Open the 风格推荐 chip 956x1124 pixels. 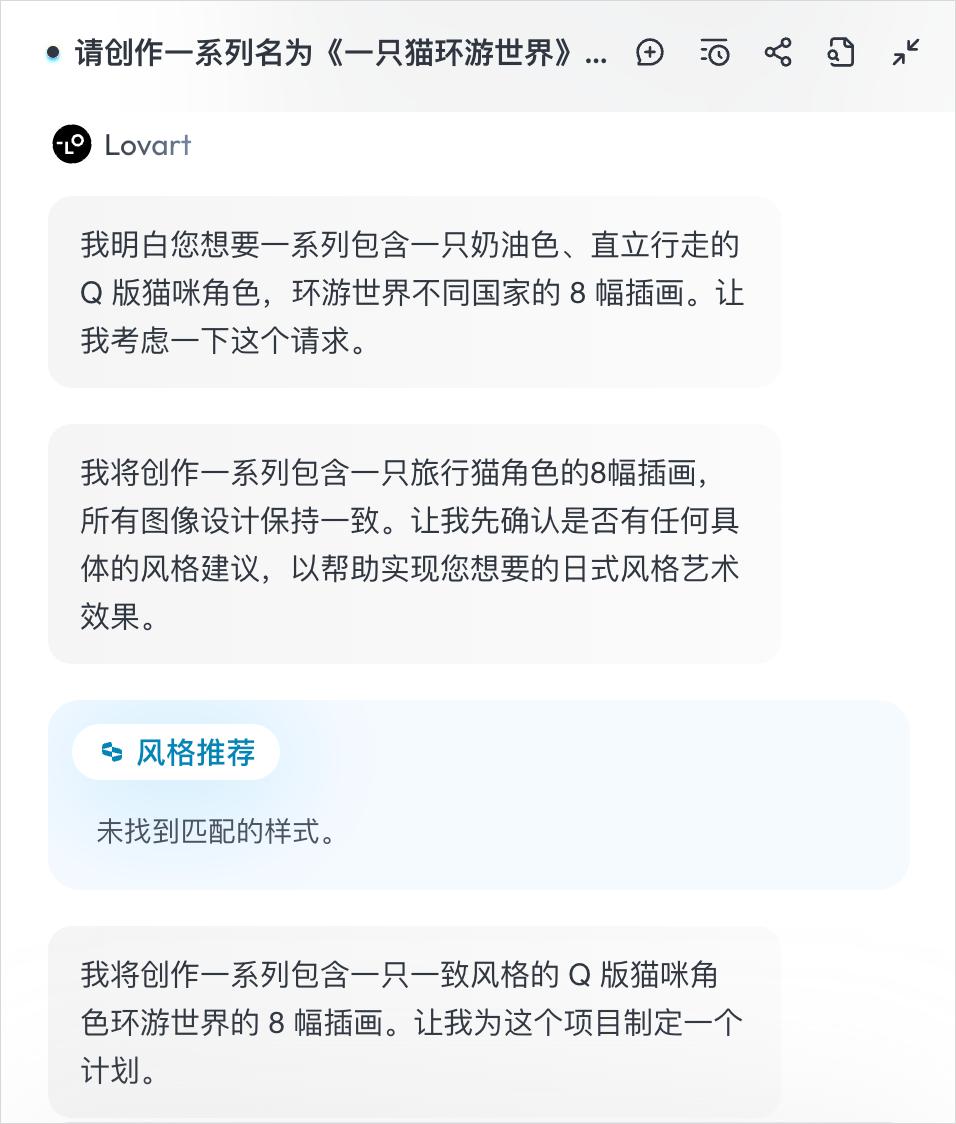176,752
